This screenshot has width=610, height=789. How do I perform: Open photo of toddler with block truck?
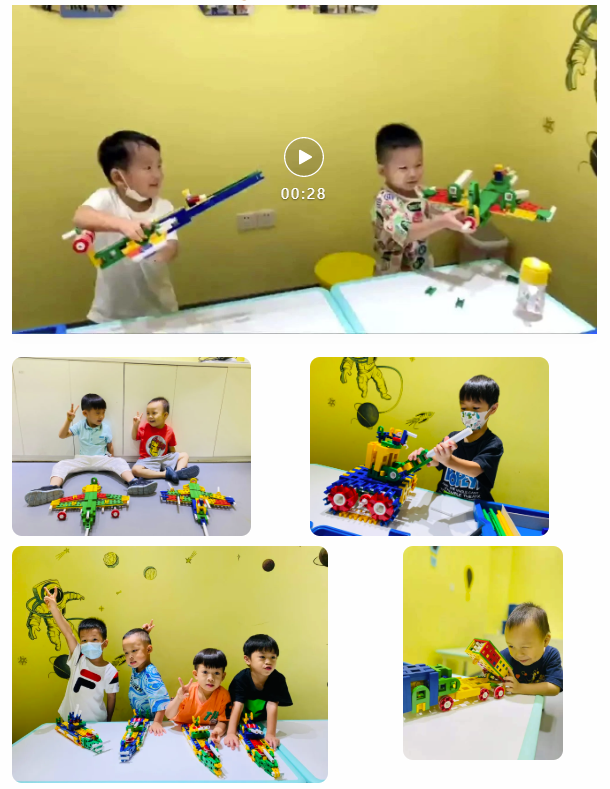pos(482,652)
